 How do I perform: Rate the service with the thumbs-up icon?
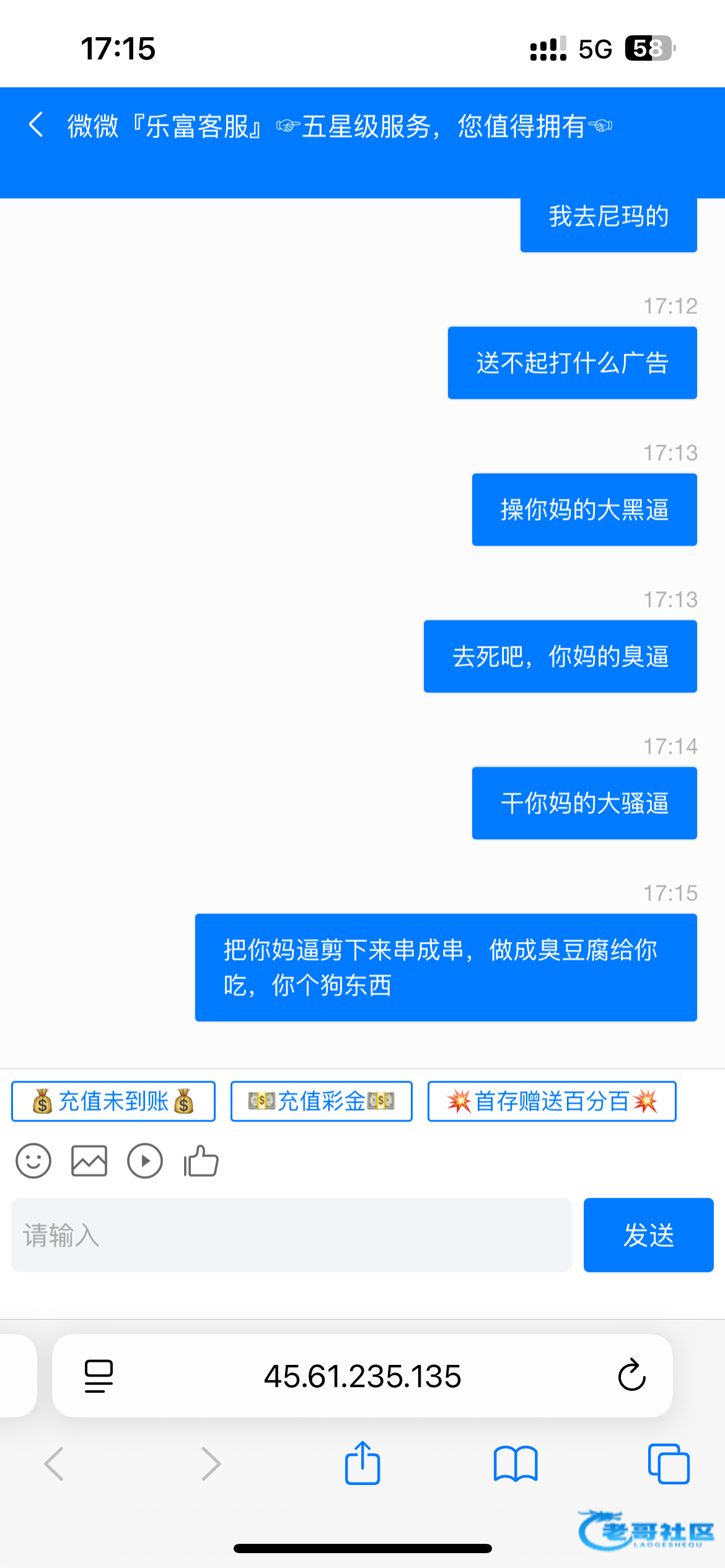201,1161
